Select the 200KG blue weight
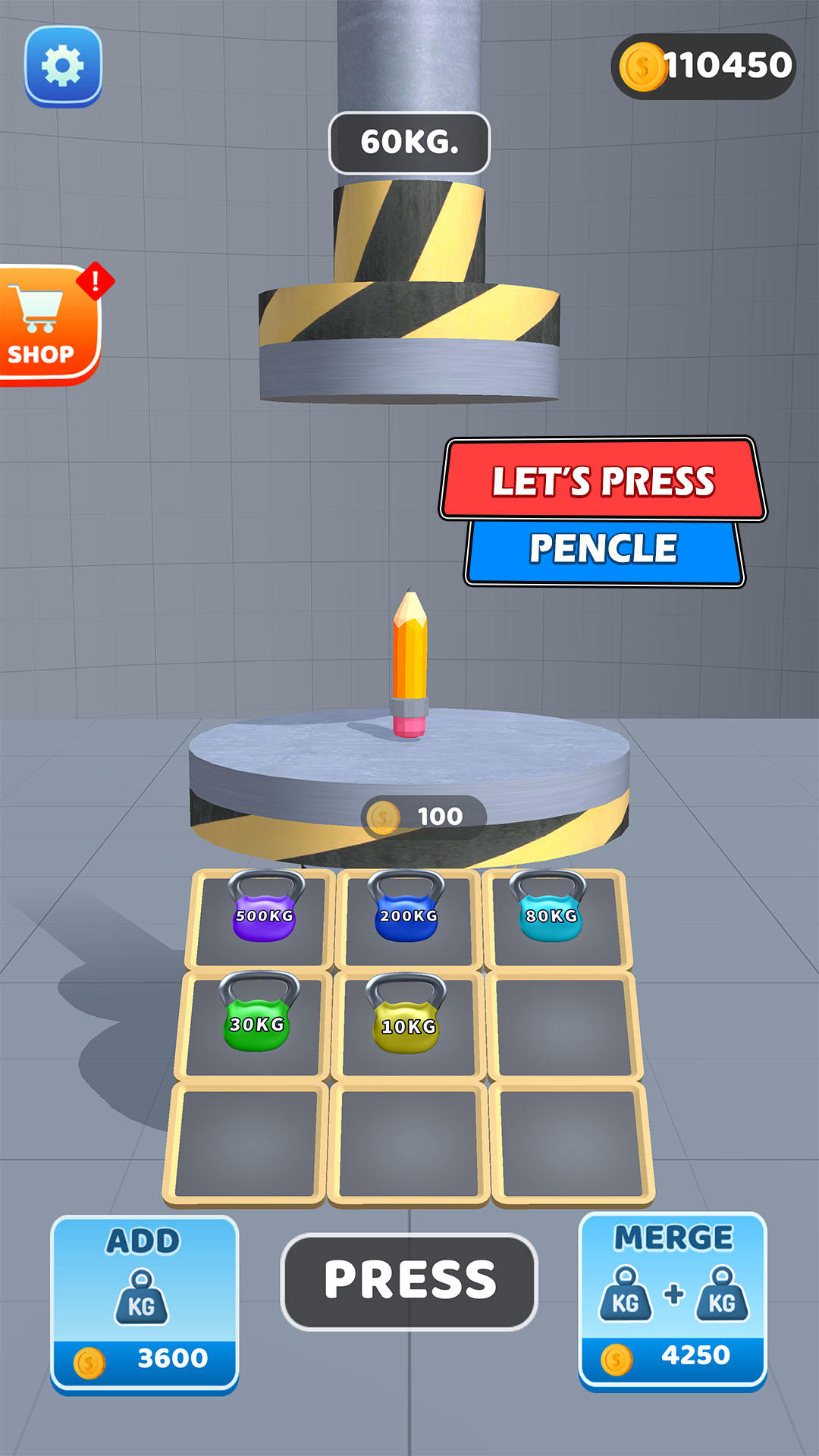 click(x=408, y=912)
